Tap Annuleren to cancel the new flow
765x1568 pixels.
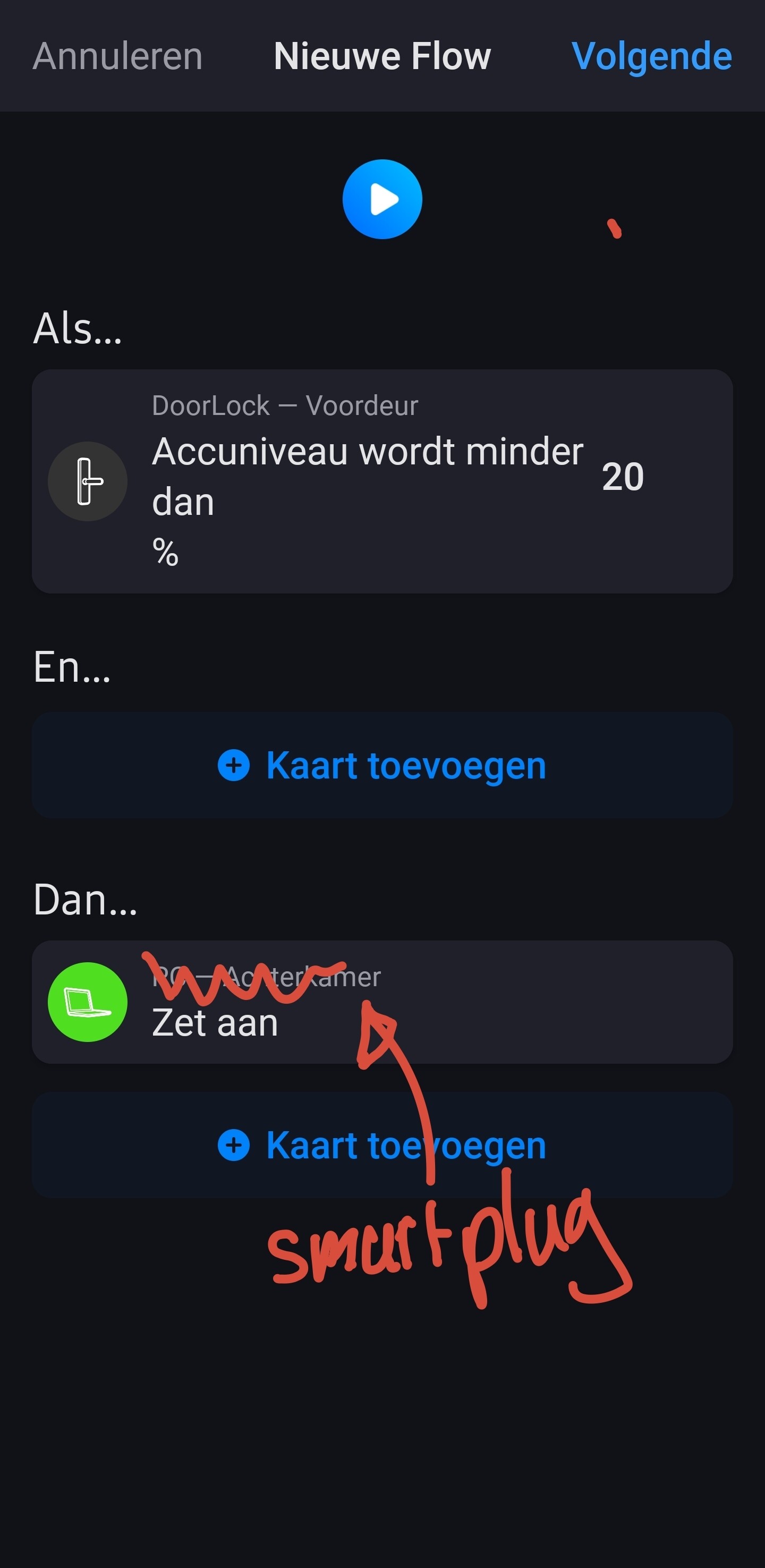click(117, 56)
